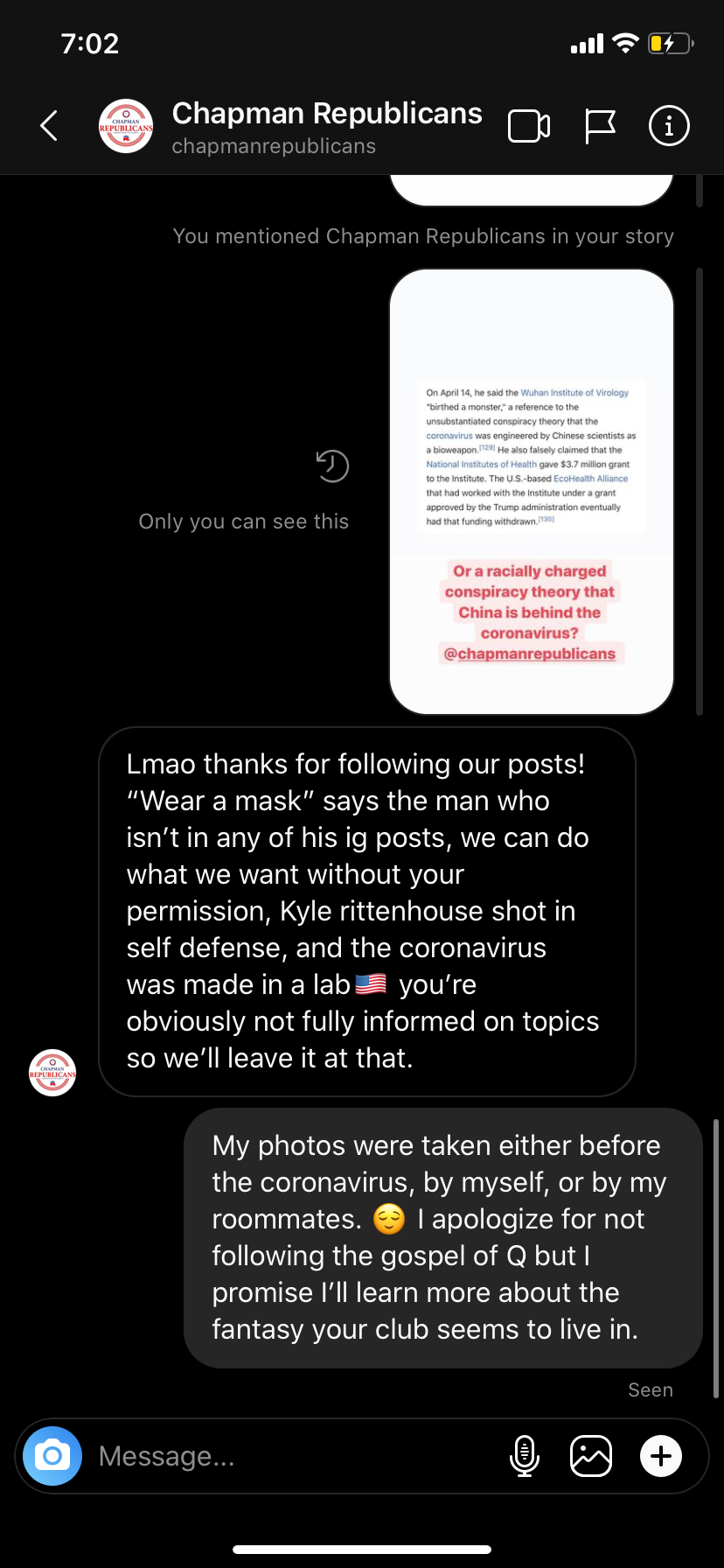Go back to the inbox list
The image size is (724, 1568).
coord(49,126)
